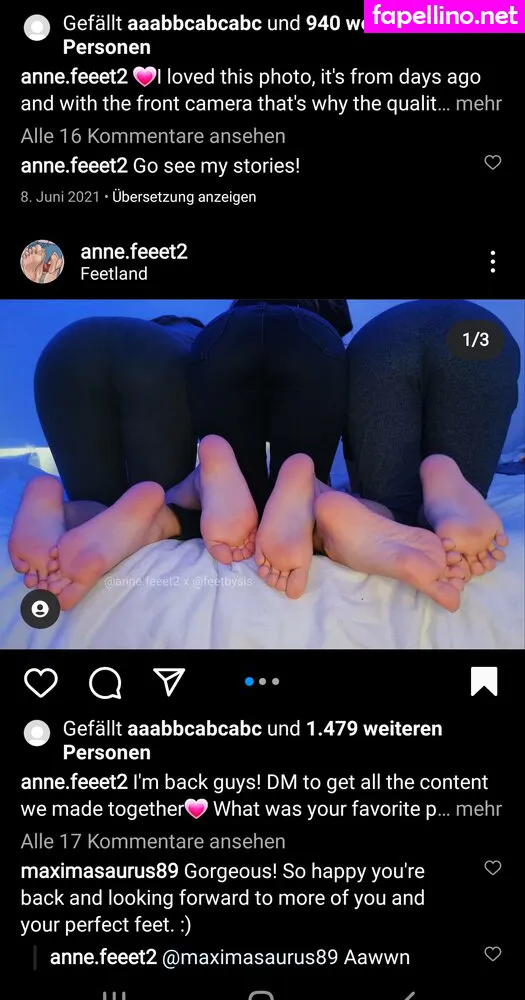This screenshot has width=525, height=1000.
Task: Like the anne.feeet2 'Aawwn' reply
Action: click(492, 954)
